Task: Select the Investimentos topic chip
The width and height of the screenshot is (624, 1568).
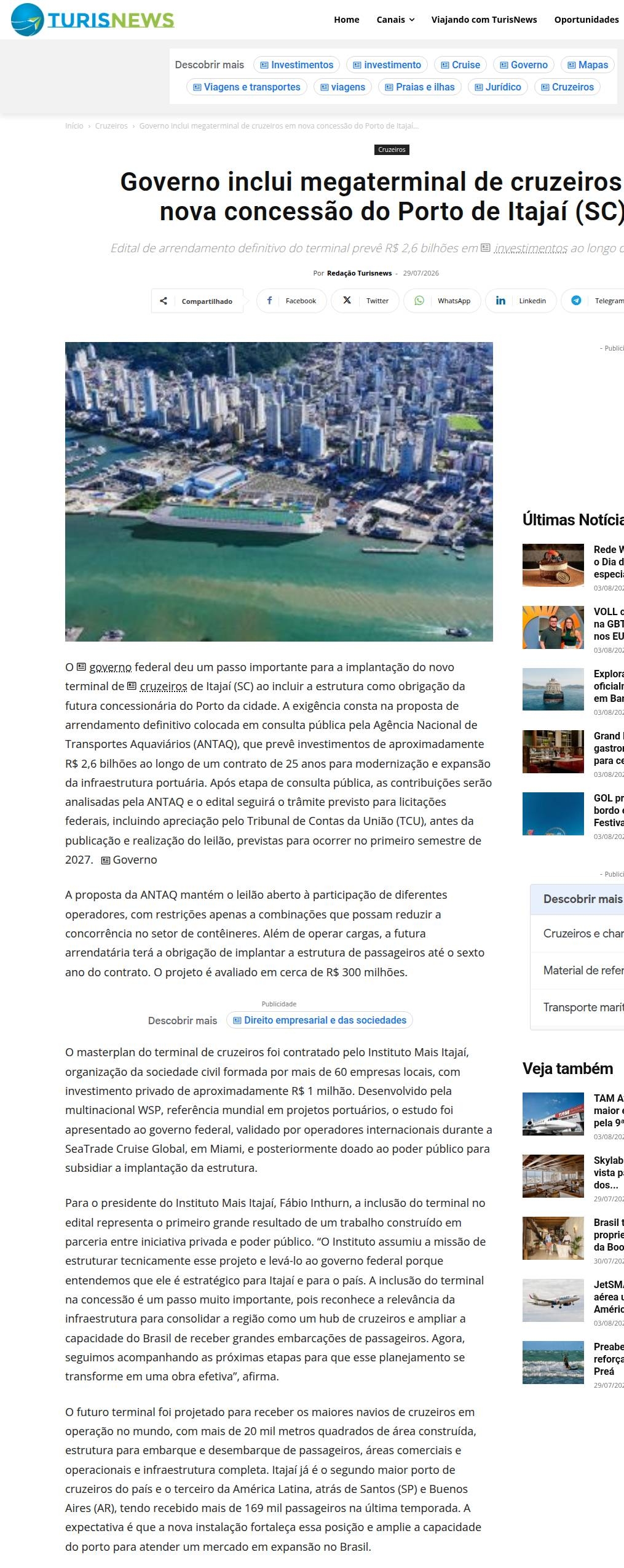Action: coord(296,65)
